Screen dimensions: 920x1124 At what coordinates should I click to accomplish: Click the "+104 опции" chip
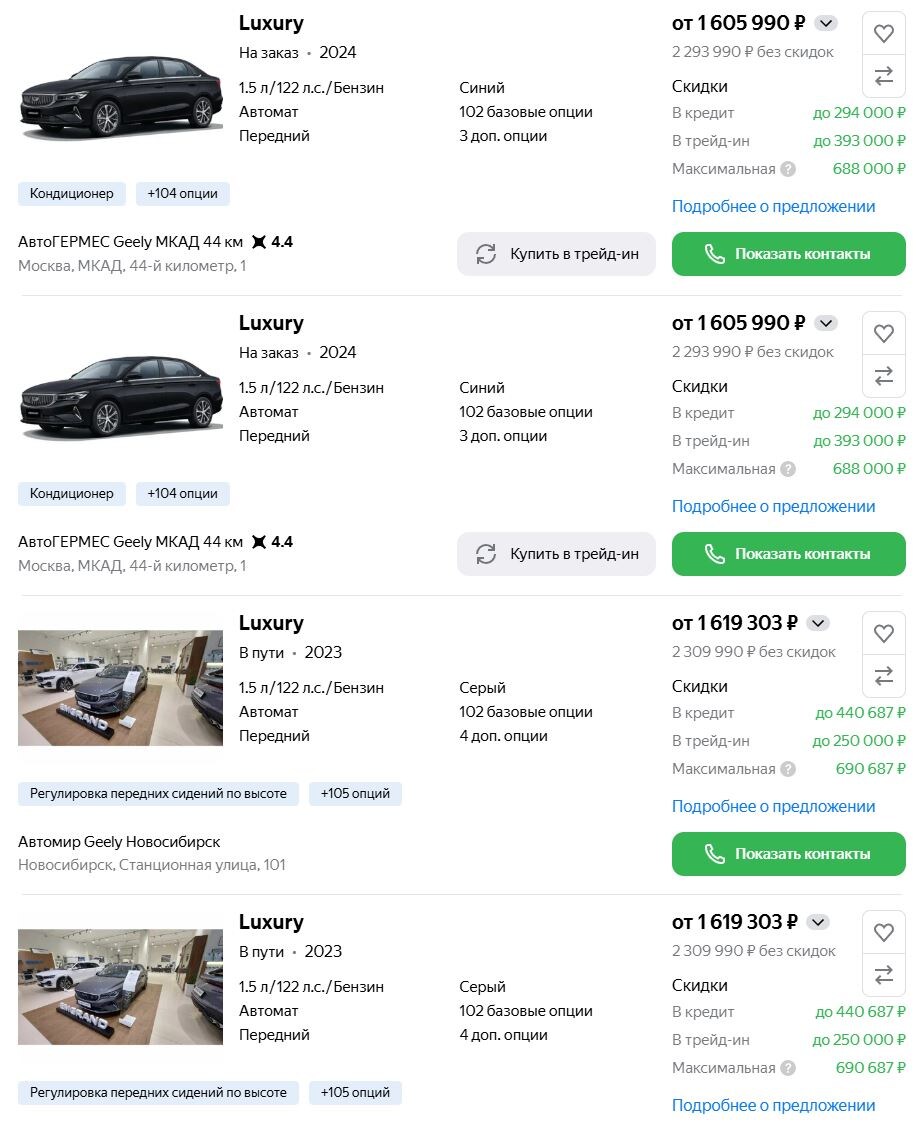[182, 193]
